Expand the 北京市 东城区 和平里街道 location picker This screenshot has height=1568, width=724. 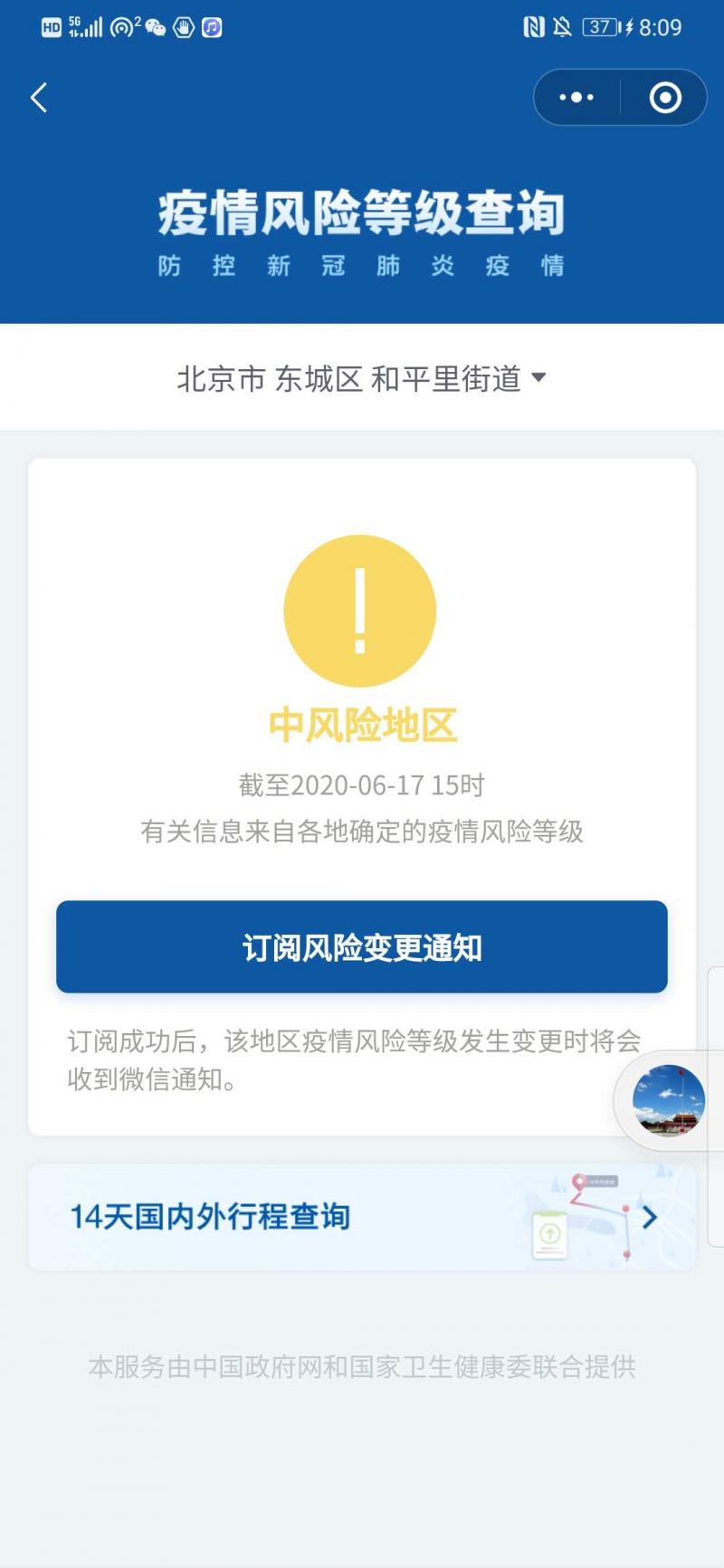(361, 378)
